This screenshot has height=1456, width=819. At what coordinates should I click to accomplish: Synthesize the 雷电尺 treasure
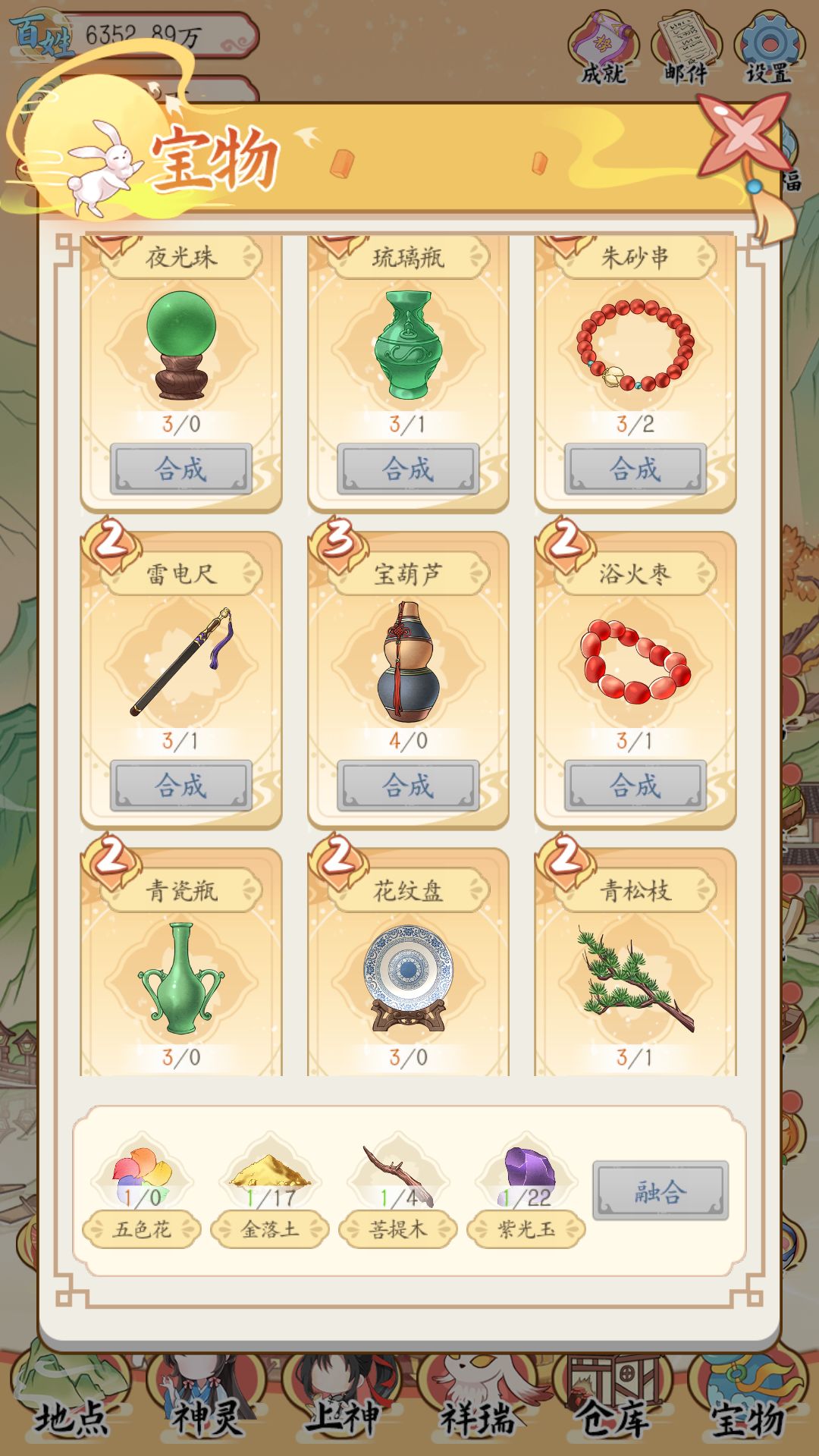[180, 786]
